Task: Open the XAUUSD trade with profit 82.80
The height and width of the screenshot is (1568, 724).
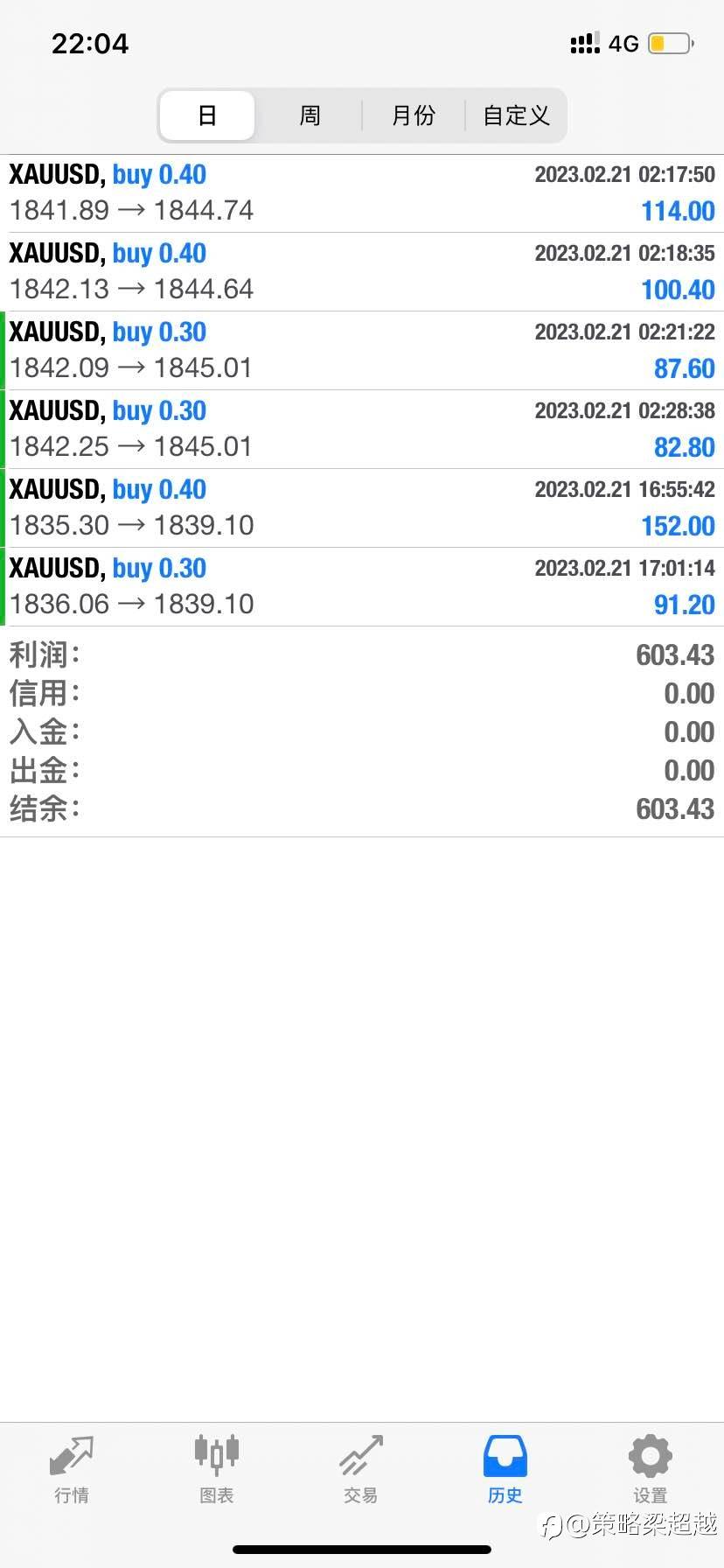Action: (362, 430)
